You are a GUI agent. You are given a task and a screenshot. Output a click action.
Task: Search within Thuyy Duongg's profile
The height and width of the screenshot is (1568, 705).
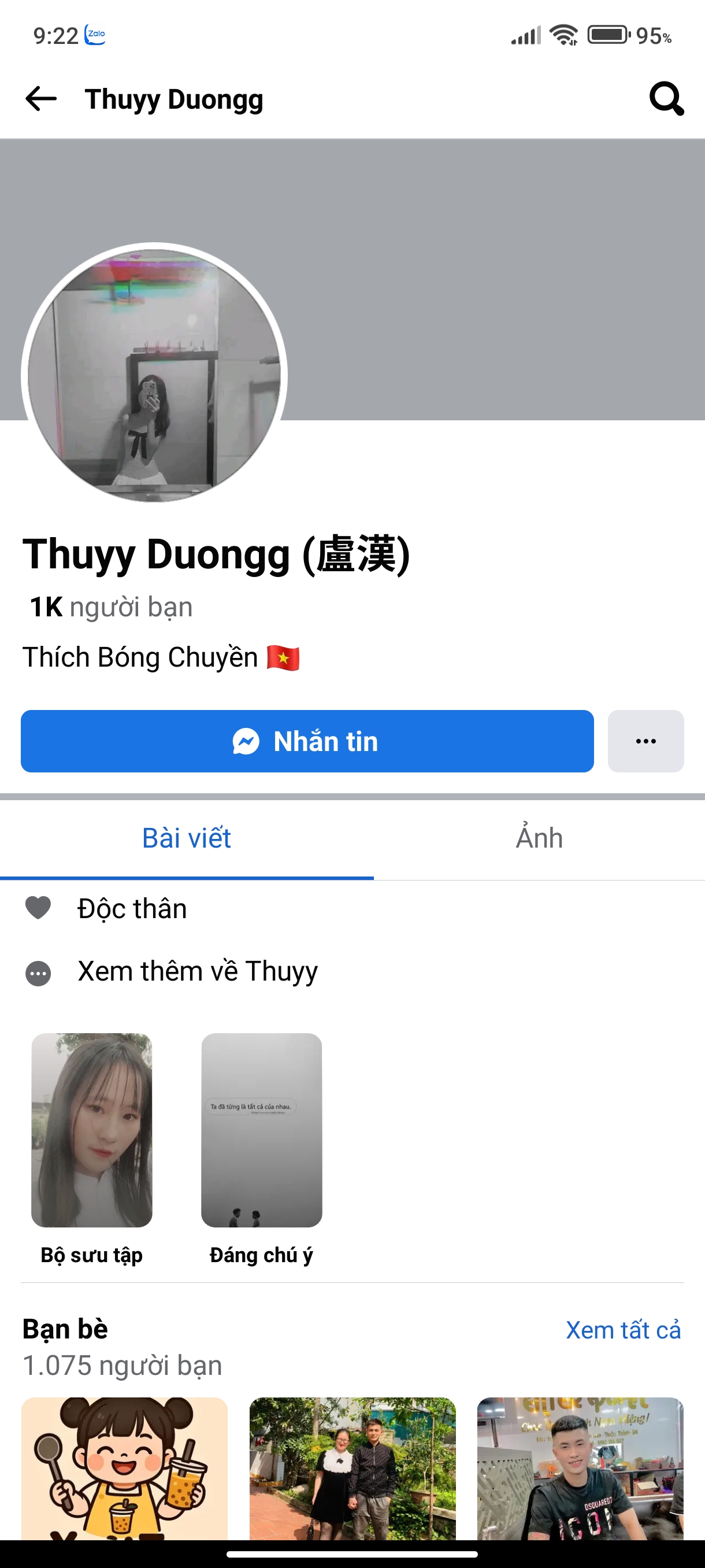tap(666, 99)
